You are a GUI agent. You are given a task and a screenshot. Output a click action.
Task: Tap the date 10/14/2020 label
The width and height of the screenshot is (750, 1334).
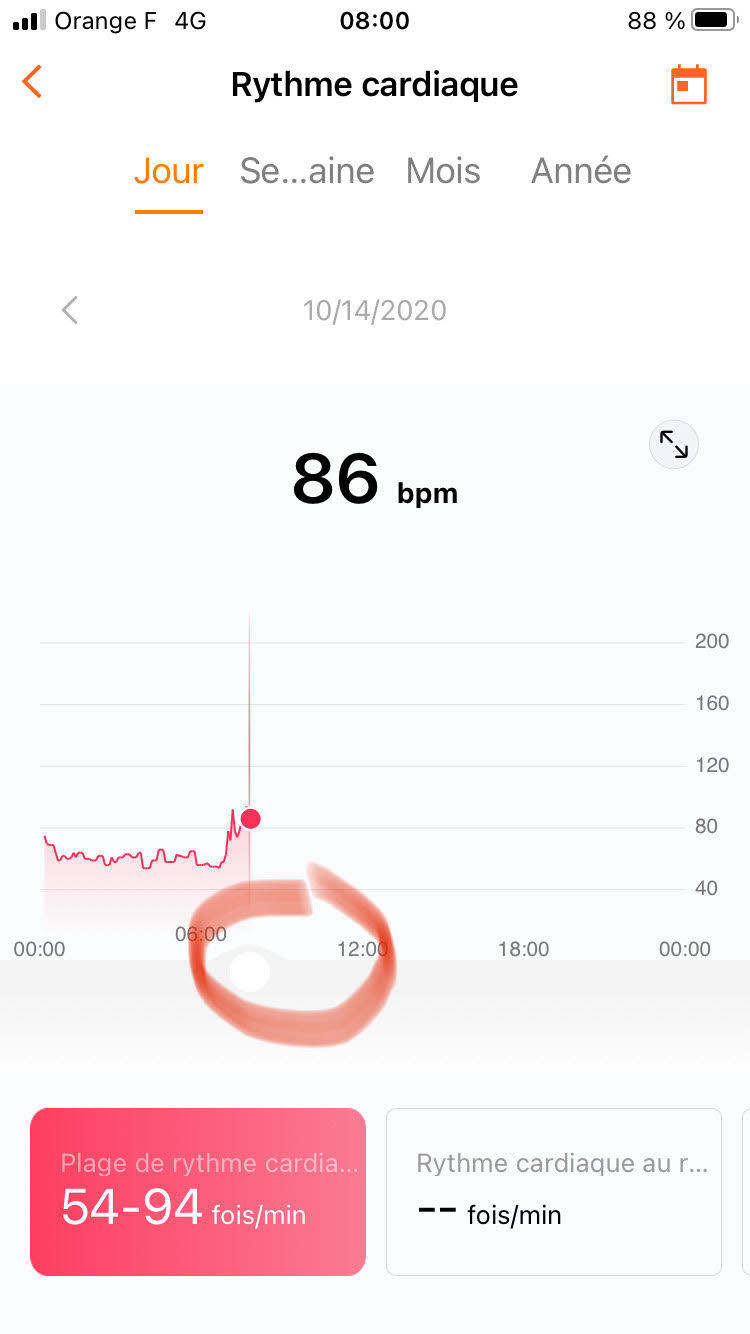(x=375, y=310)
